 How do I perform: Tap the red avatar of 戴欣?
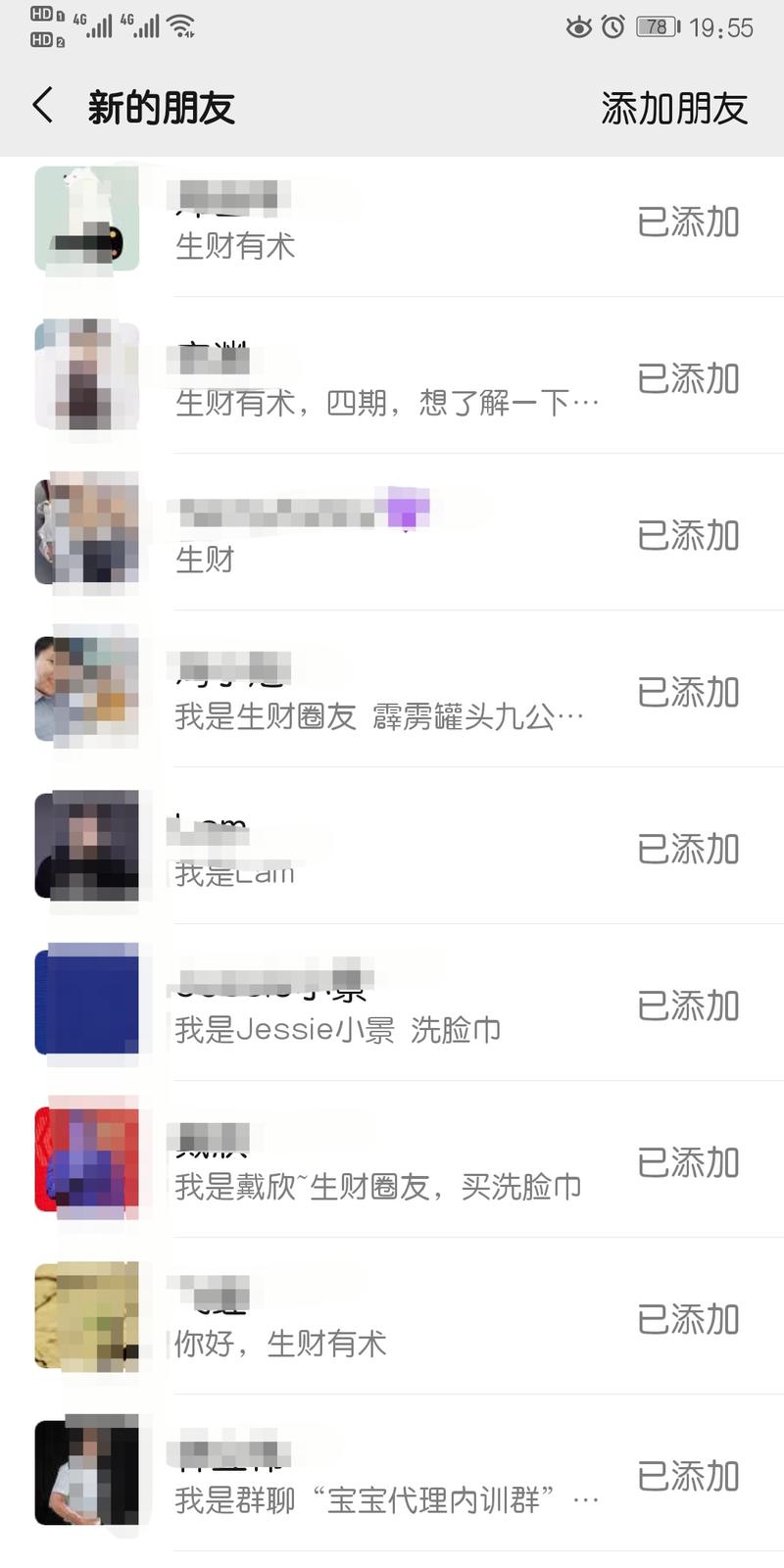click(x=86, y=1159)
